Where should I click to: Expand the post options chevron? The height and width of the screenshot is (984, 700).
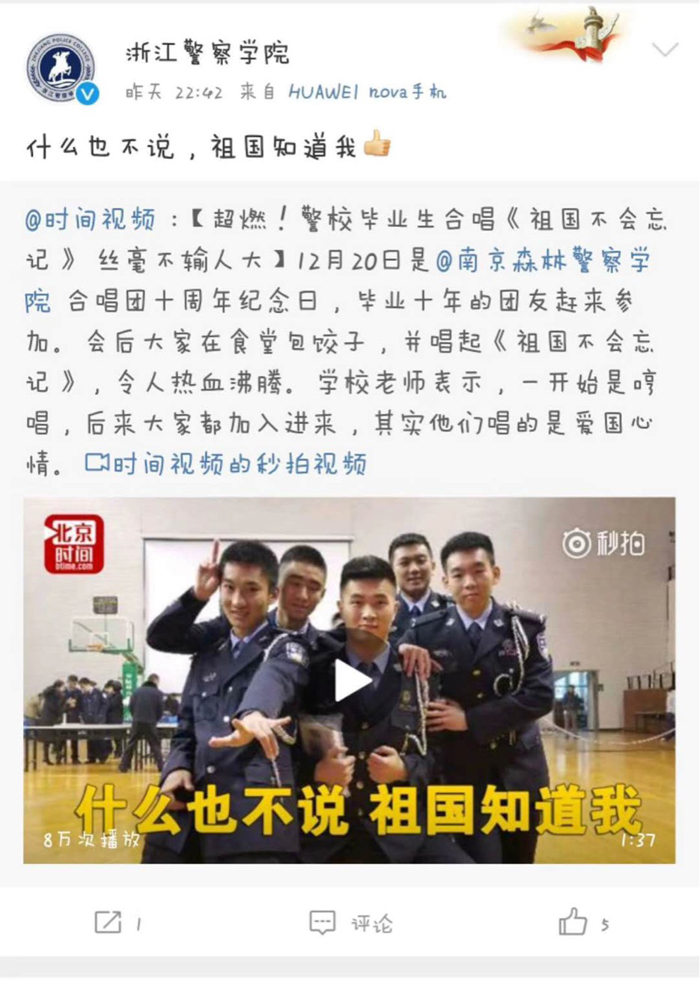(665, 50)
